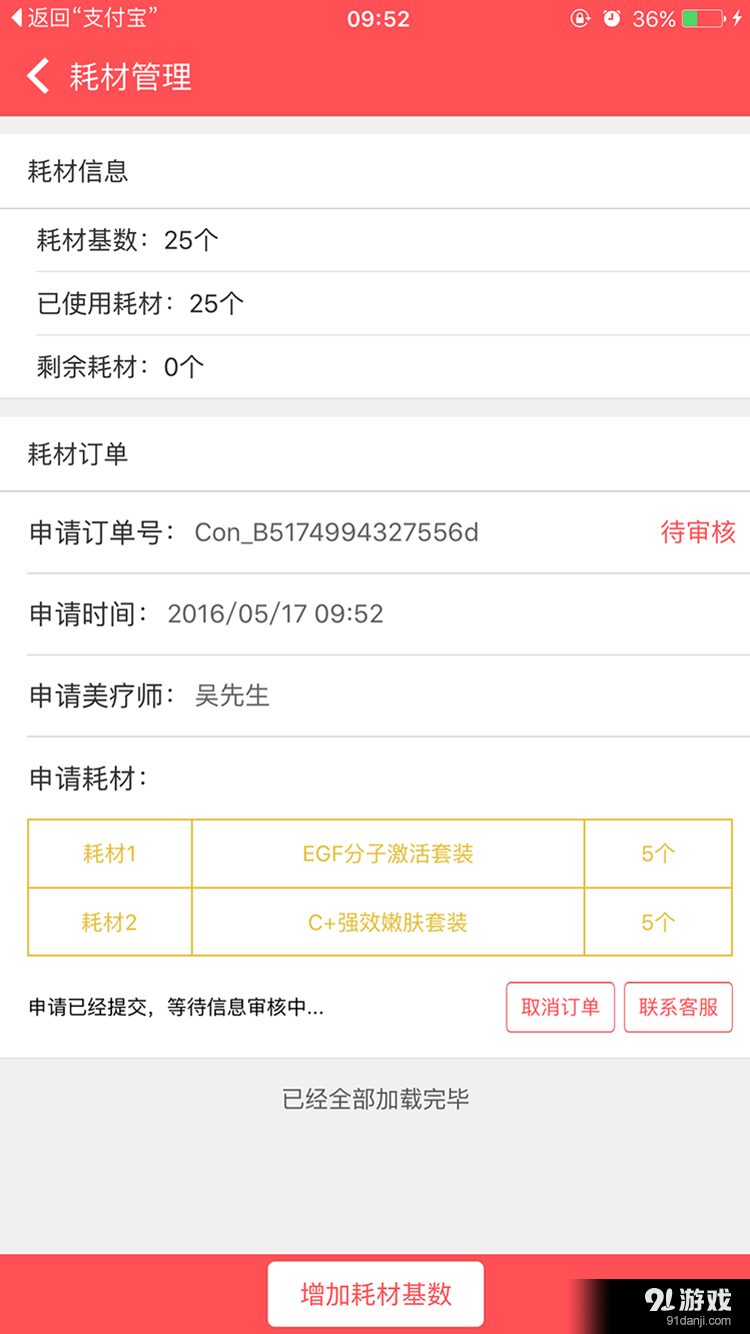Image resolution: width=750 pixels, height=1334 pixels.
Task: Tap the orientation lock icon in status bar
Action: pyautogui.click(x=580, y=18)
